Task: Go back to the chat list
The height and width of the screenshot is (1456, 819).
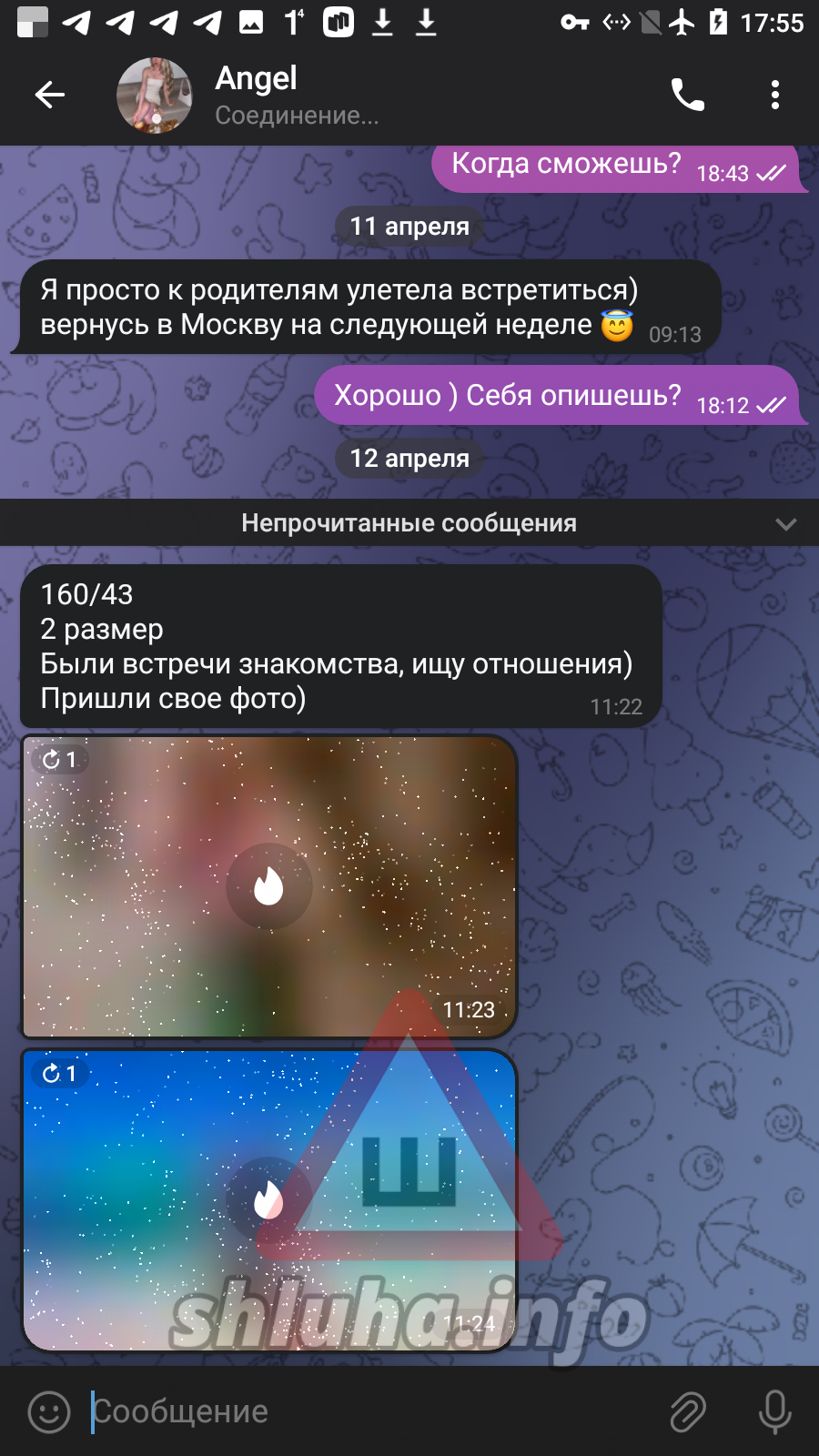Action: pyautogui.click(x=49, y=95)
